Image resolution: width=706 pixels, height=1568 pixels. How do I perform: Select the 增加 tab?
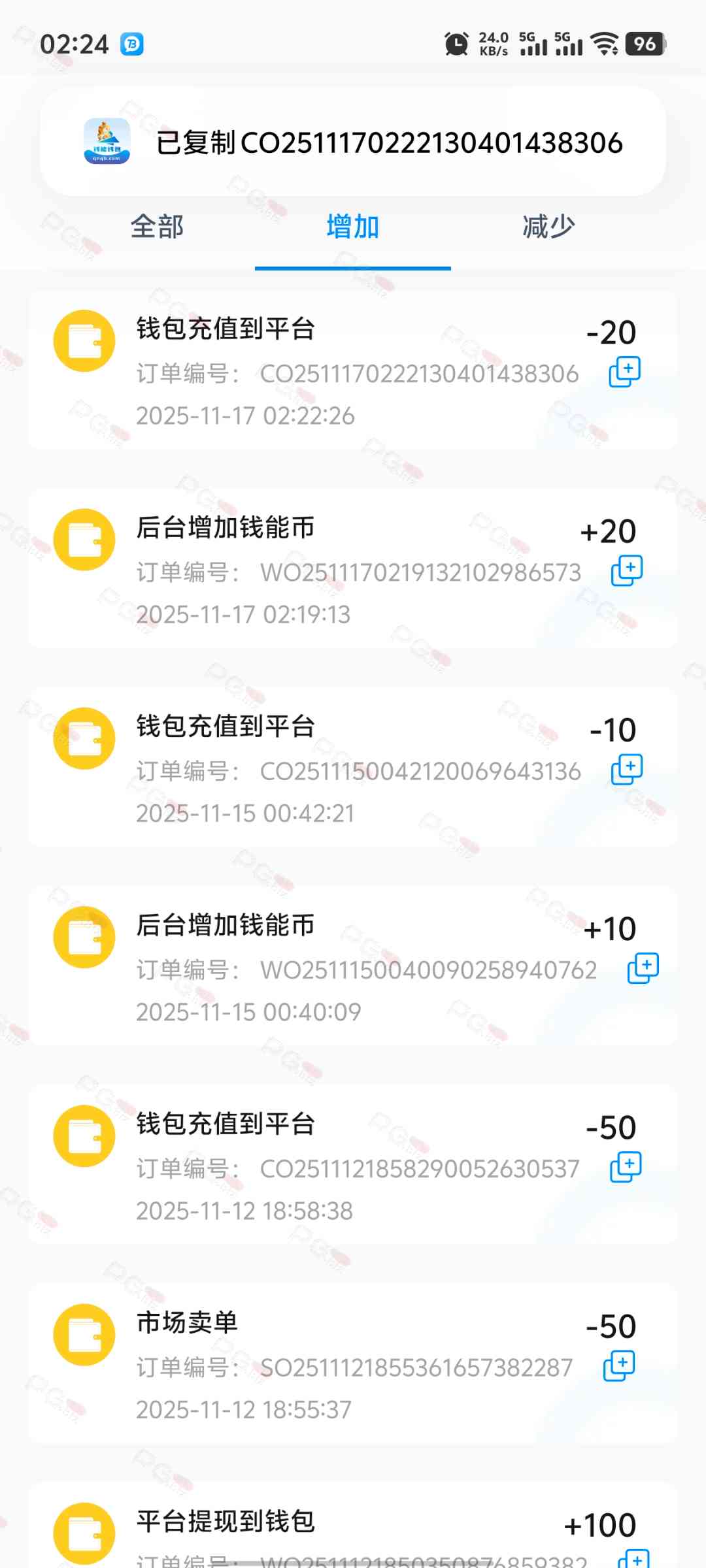[x=353, y=227]
